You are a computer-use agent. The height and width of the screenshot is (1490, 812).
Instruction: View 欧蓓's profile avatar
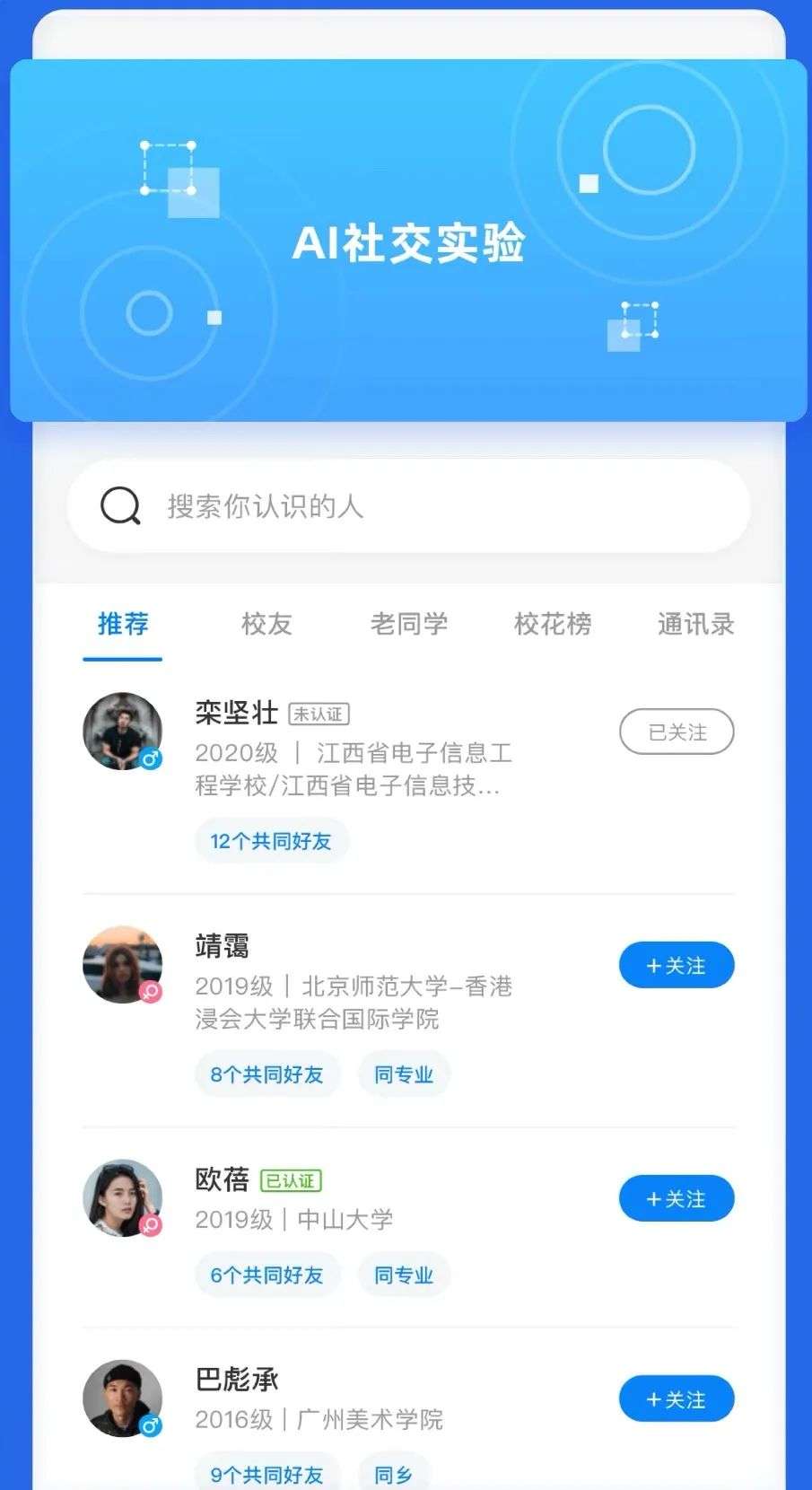point(123,1197)
